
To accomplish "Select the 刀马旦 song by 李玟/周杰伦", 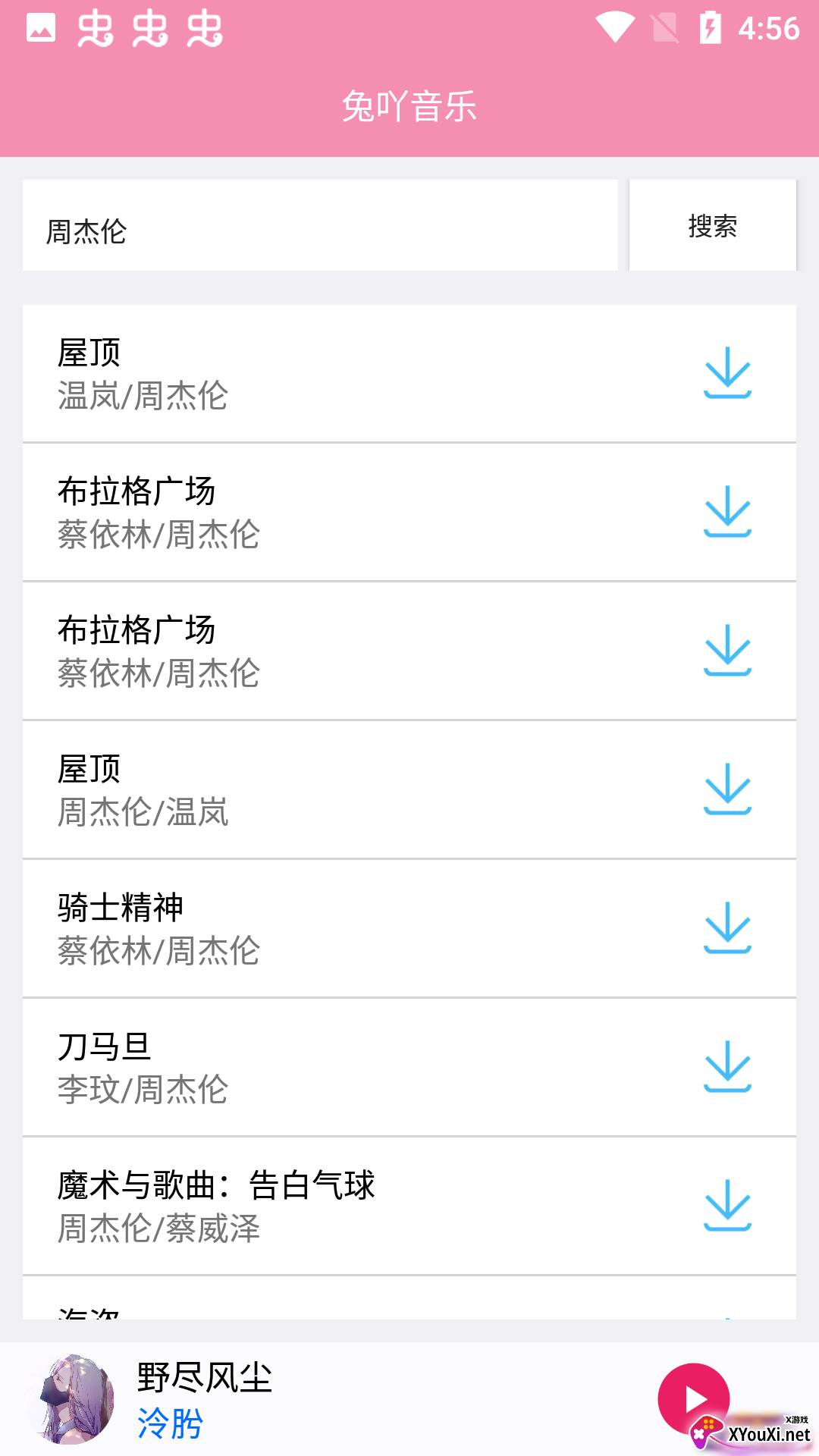I will click(341, 1067).
